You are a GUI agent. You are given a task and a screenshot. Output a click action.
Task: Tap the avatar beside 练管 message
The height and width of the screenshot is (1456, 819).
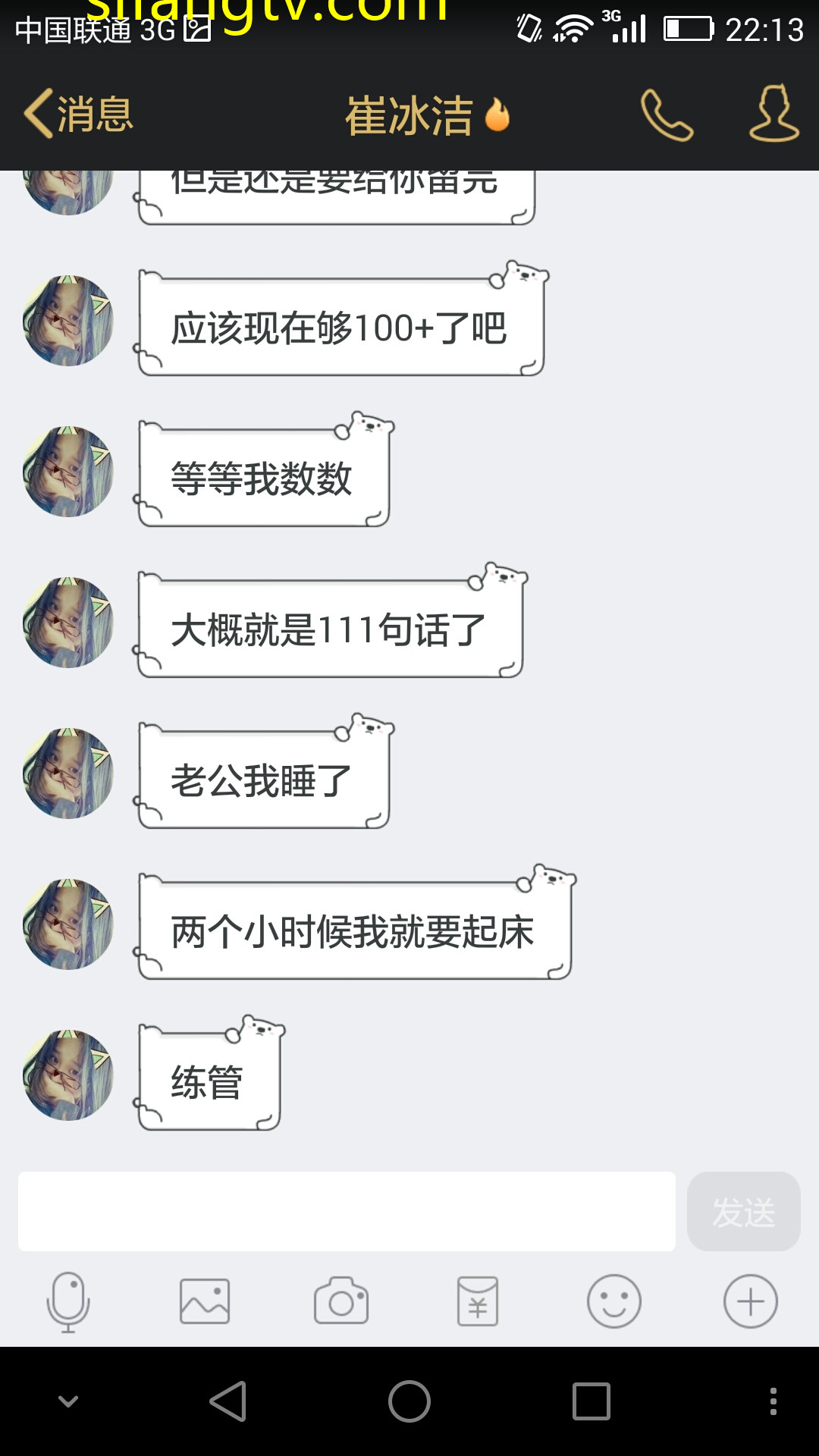(x=68, y=1075)
